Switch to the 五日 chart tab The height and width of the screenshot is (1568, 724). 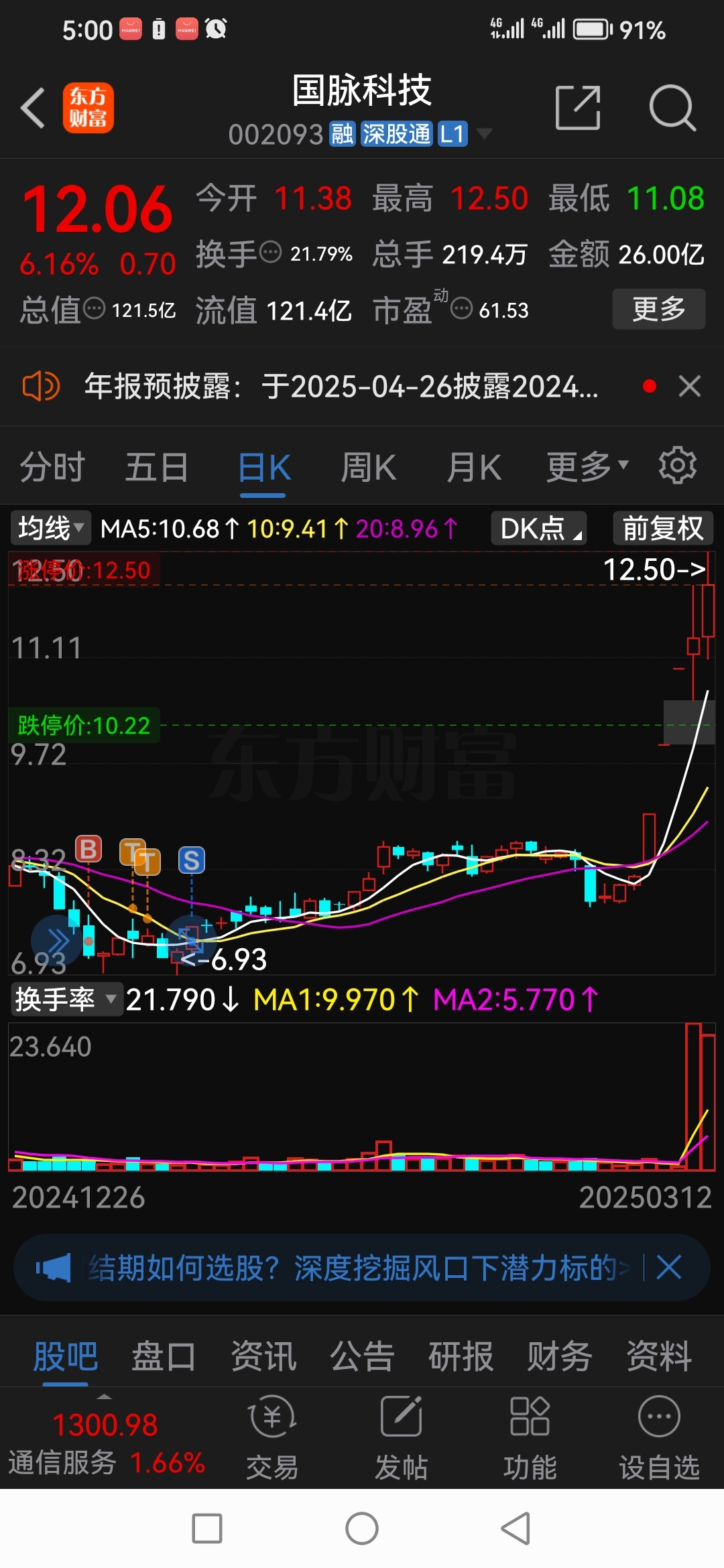(157, 467)
